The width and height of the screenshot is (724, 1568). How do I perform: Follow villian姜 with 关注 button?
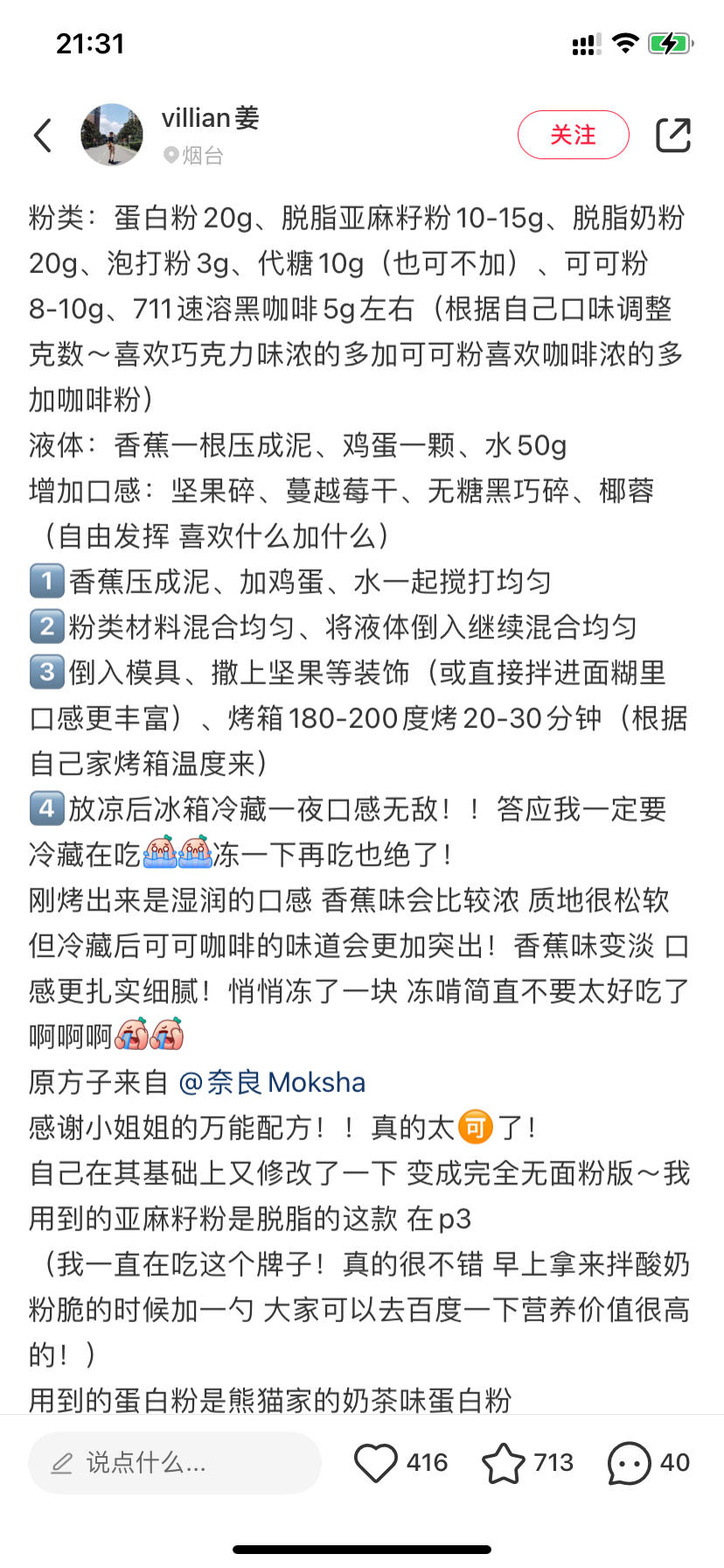coord(573,135)
